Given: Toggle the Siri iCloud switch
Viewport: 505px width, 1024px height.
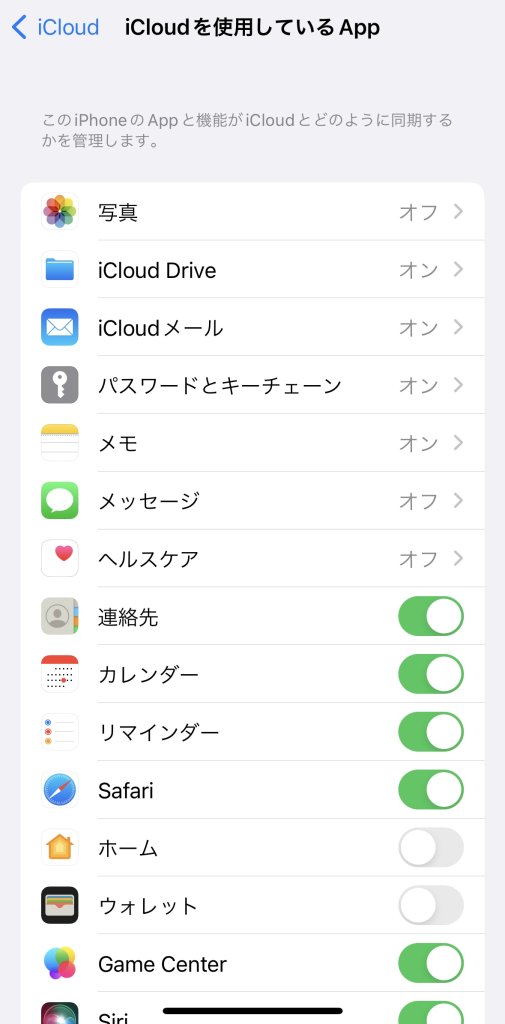Looking at the screenshot, I should (x=431, y=1012).
